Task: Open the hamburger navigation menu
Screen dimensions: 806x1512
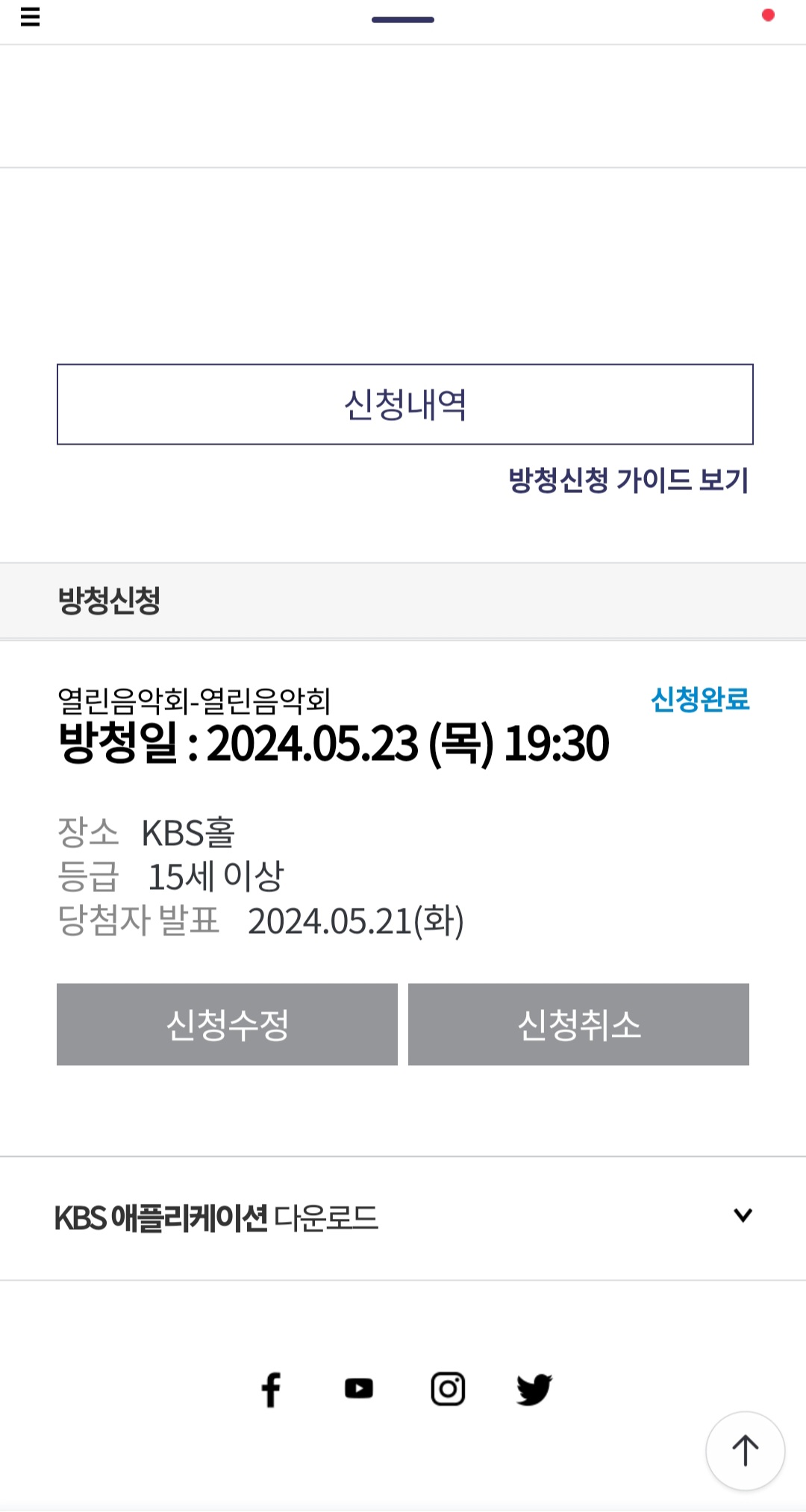Action: 30,19
